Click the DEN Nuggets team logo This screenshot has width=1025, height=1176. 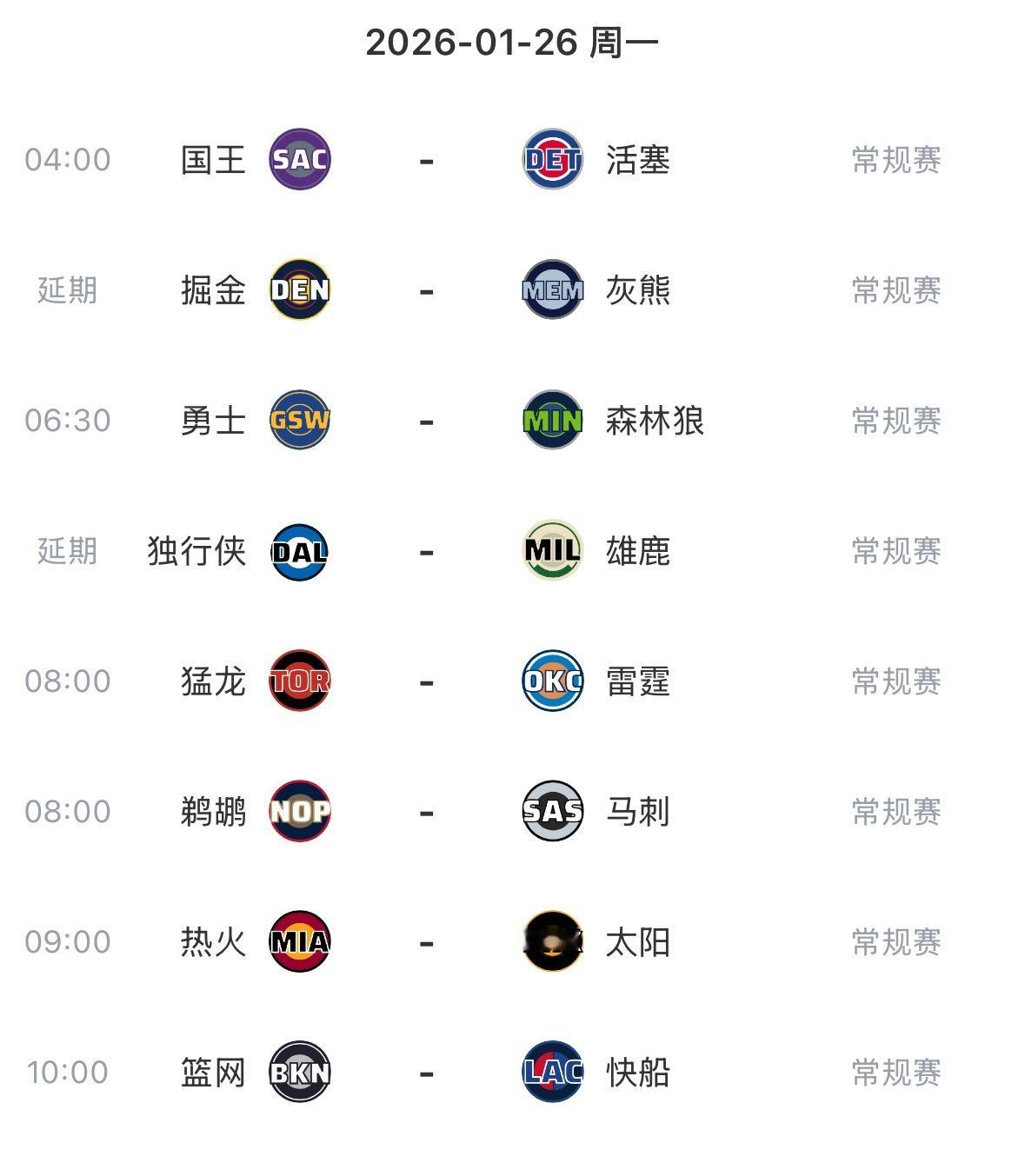pos(299,289)
